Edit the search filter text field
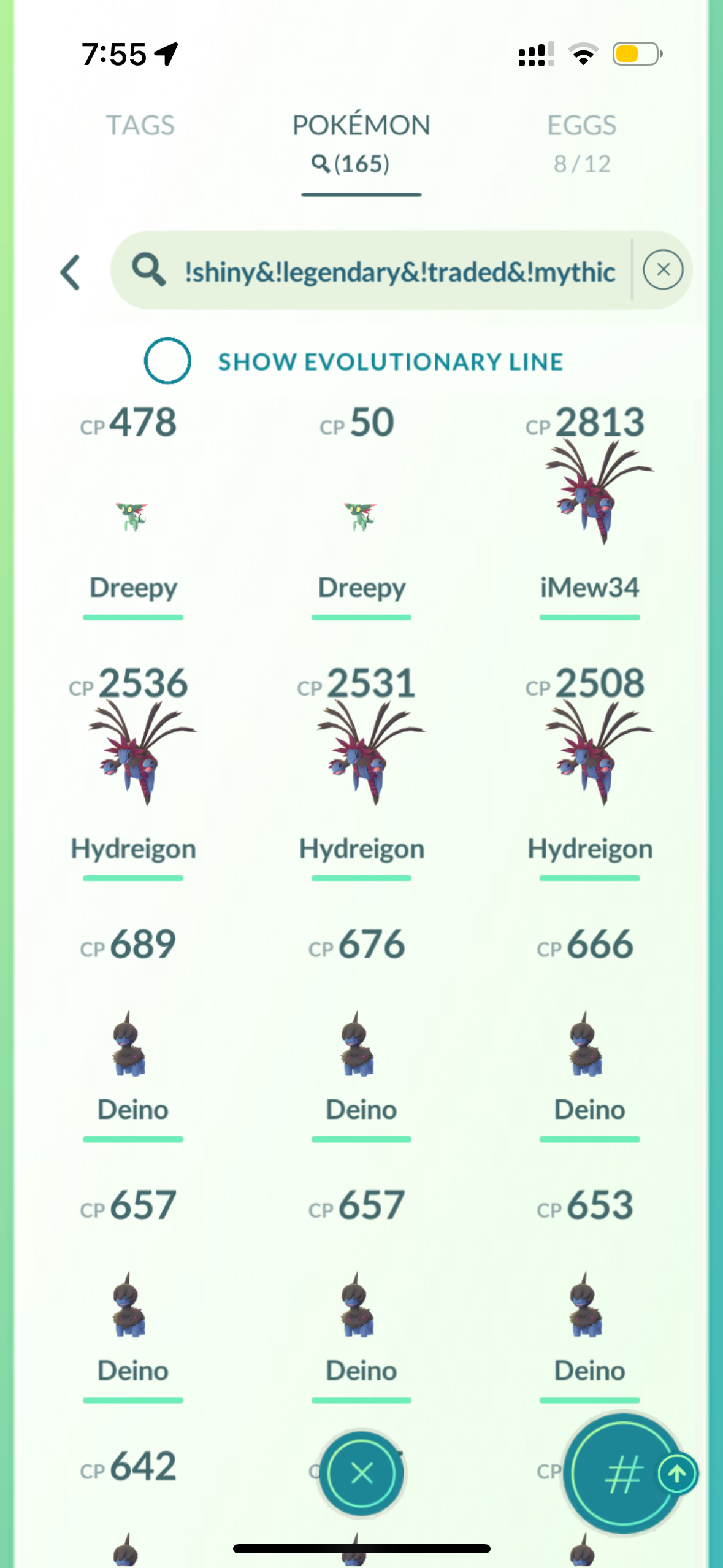This screenshot has height=1568, width=723. click(x=399, y=271)
